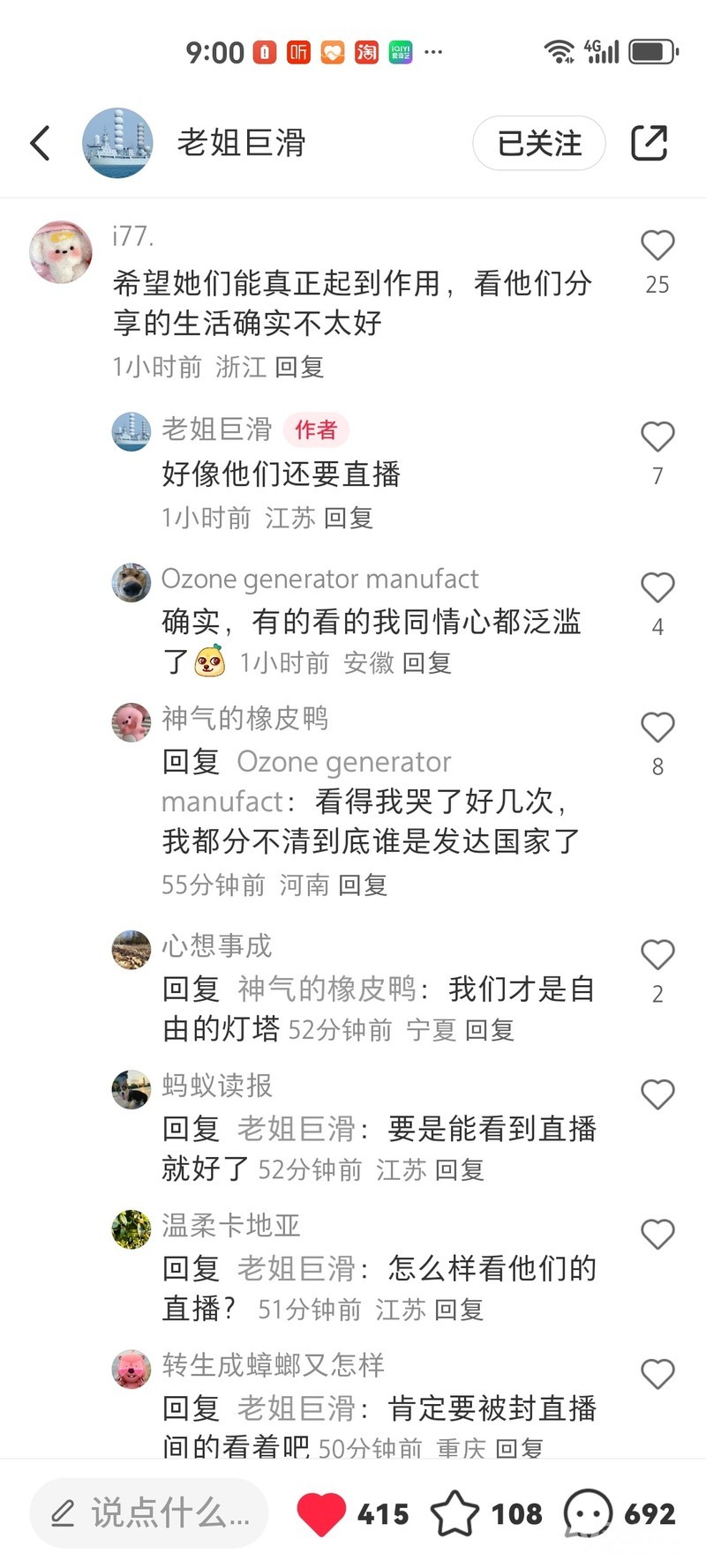The height and width of the screenshot is (1568, 706).
Task: Open i77.'s profile avatar
Action: 61,252
